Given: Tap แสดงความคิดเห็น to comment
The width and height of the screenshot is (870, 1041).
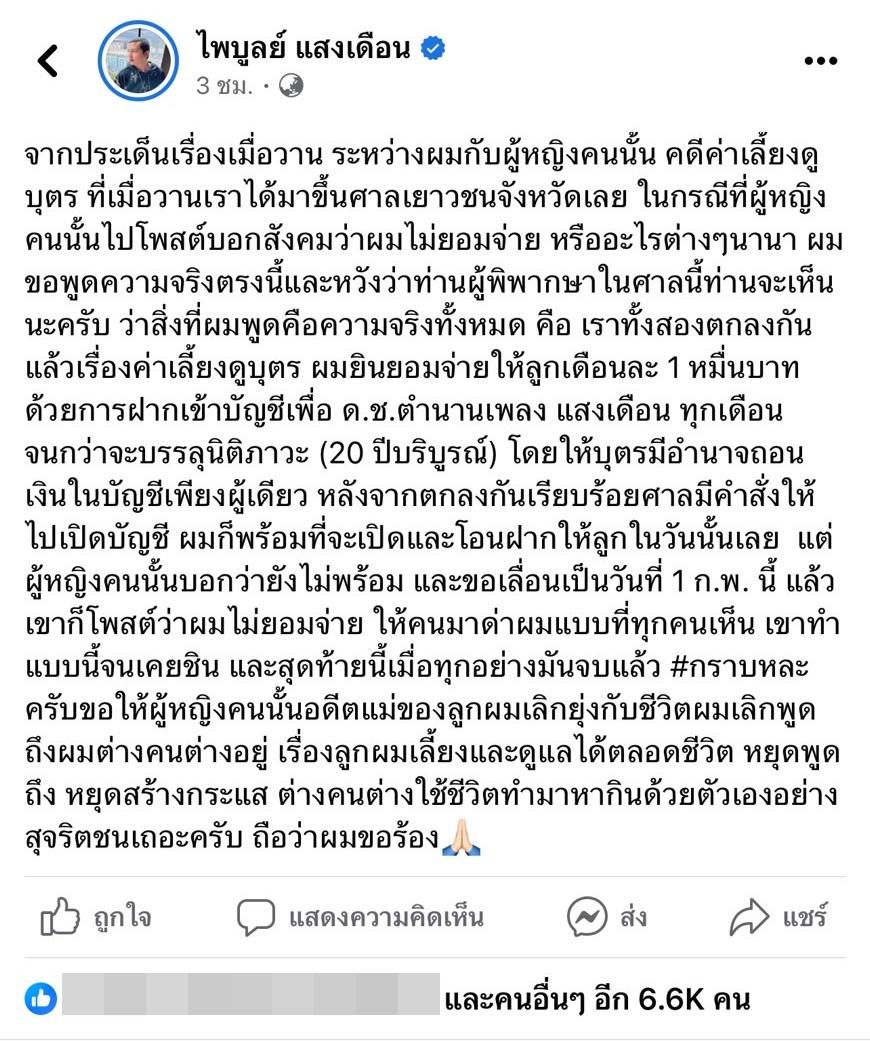Looking at the screenshot, I should pos(361,916).
